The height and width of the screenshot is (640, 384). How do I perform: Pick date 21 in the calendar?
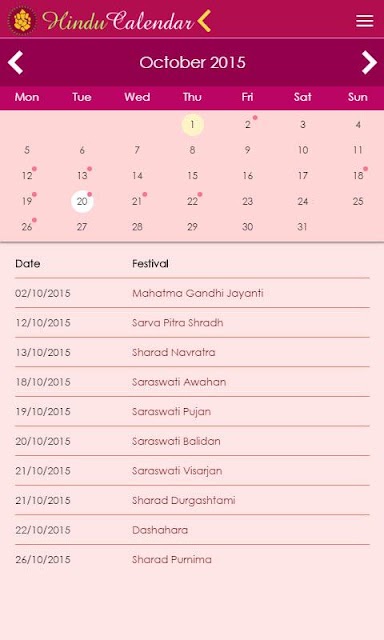click(137, 201)
